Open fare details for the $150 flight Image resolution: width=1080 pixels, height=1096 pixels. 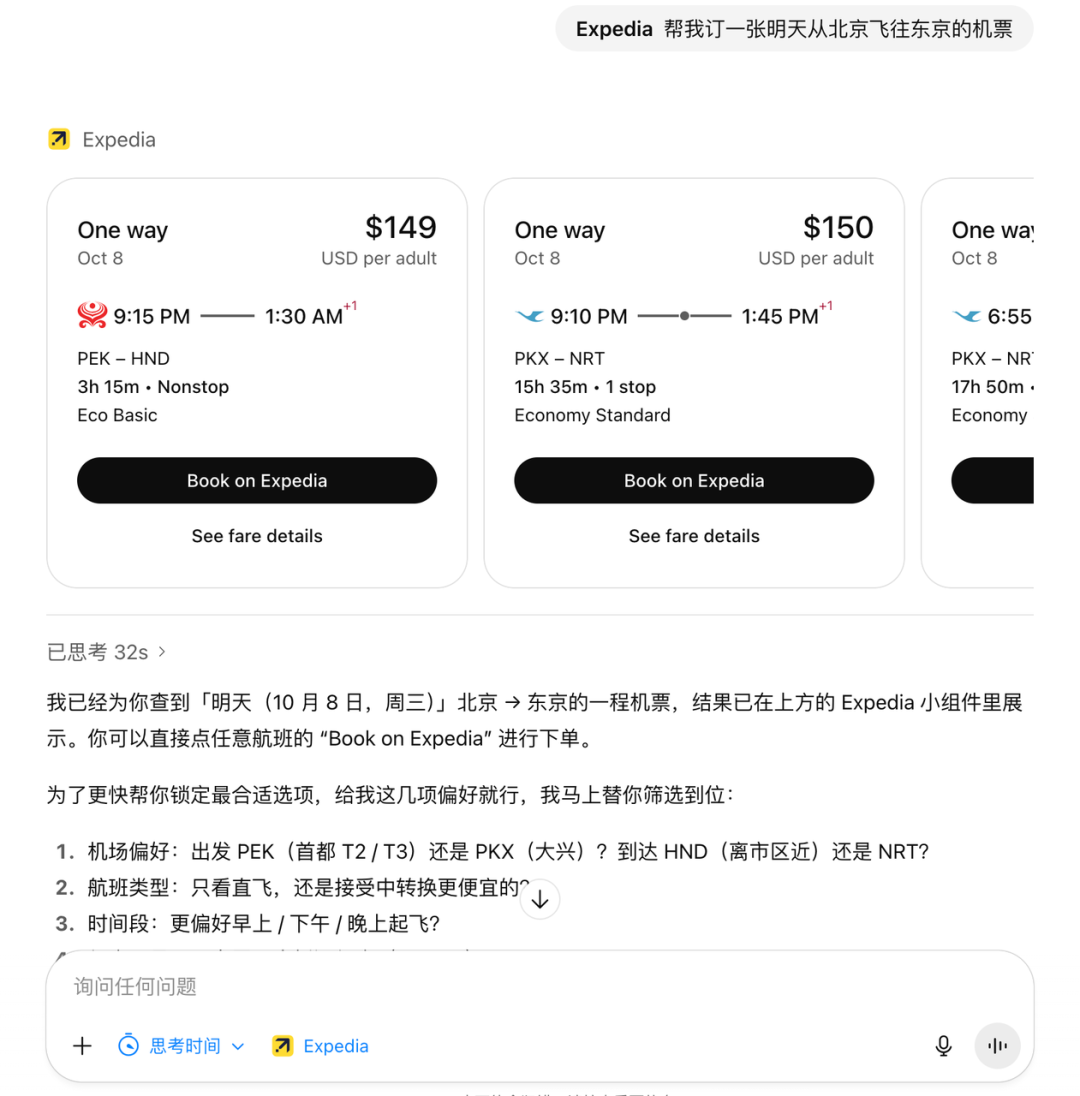[x=694, y=536]
